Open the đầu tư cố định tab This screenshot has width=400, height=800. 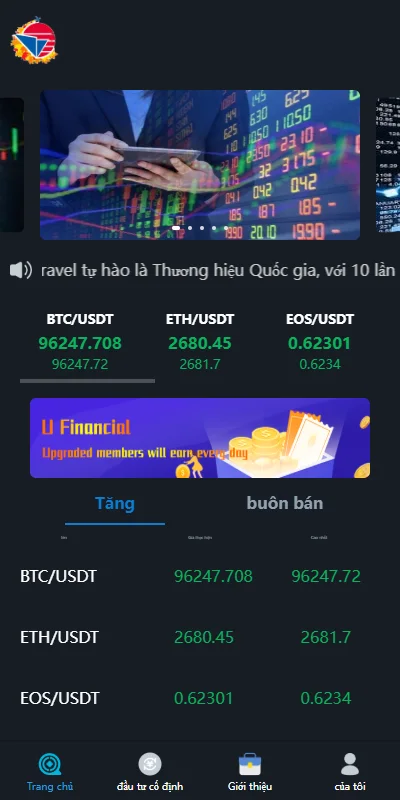149,772
